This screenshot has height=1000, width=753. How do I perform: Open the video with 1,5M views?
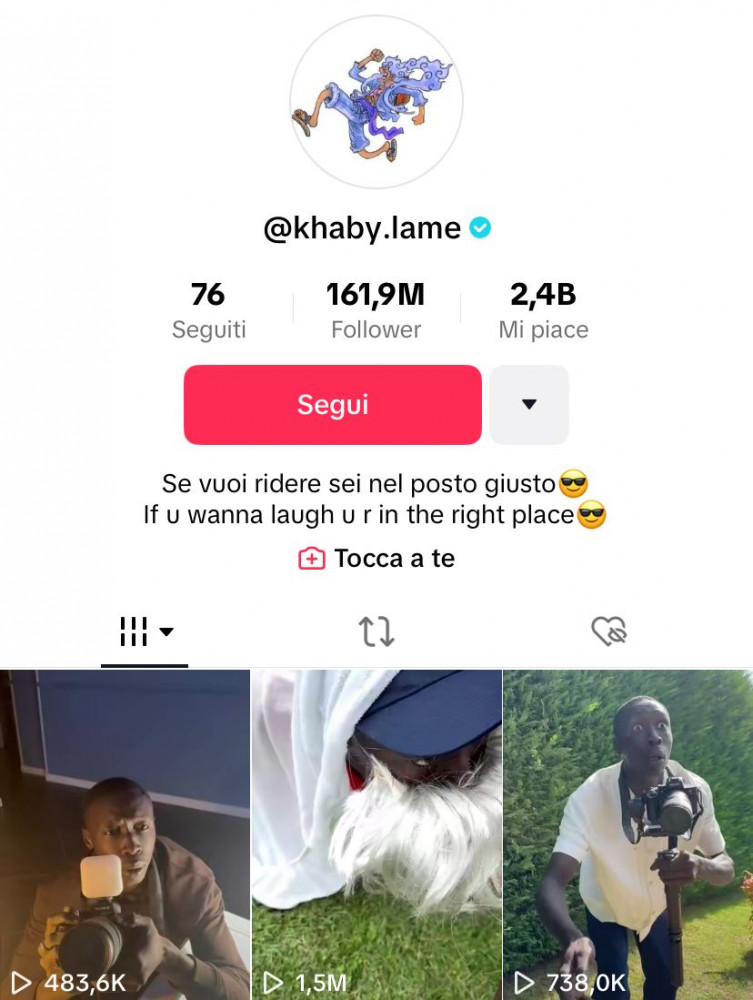tap(376, 835)
